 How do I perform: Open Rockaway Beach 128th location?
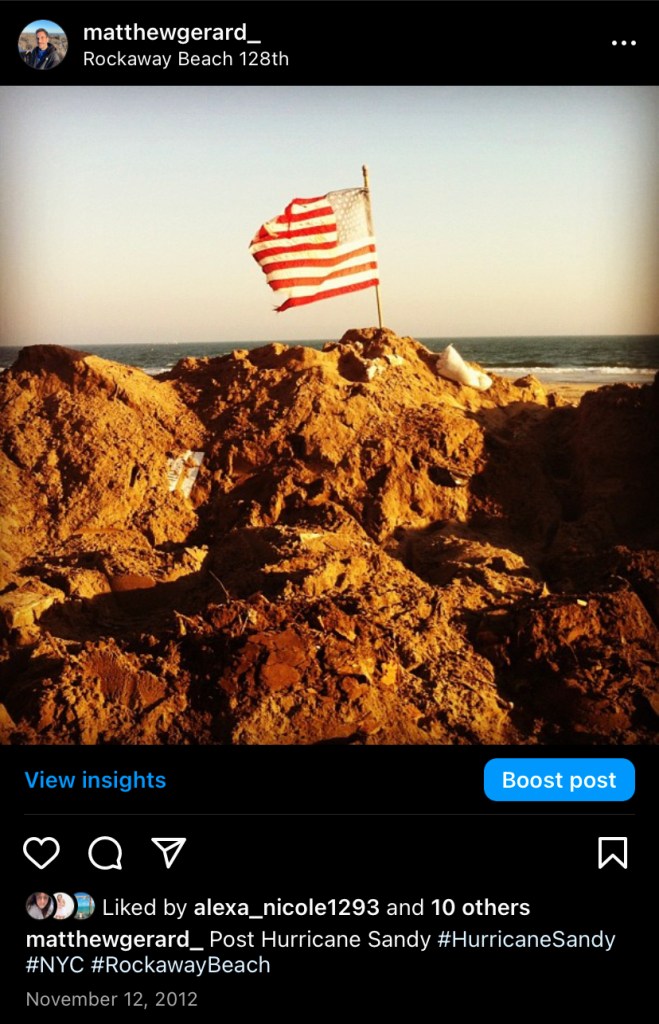coord(185,59)
